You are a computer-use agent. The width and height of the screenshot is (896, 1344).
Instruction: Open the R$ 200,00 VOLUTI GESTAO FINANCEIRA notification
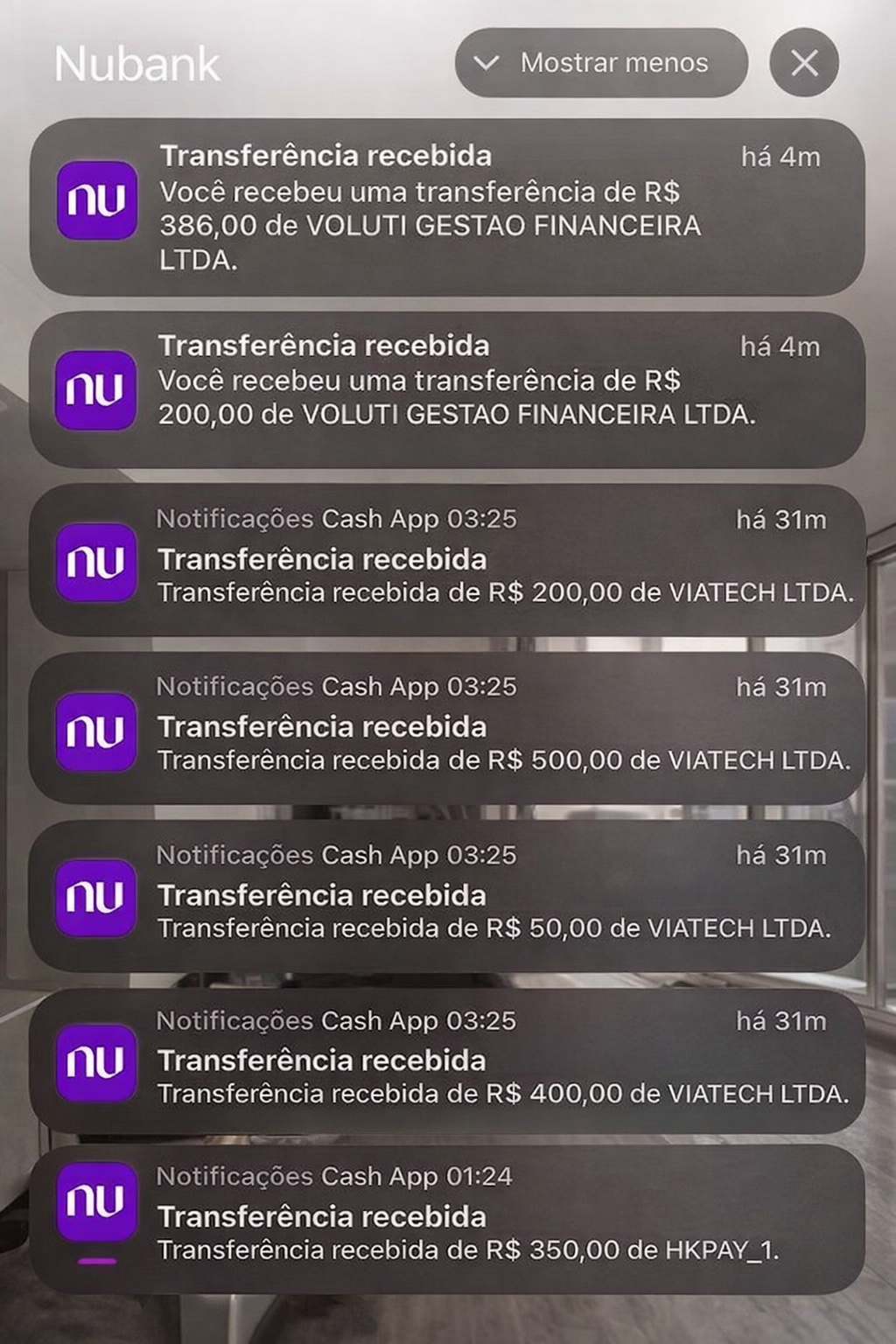(x=447, y=389)
